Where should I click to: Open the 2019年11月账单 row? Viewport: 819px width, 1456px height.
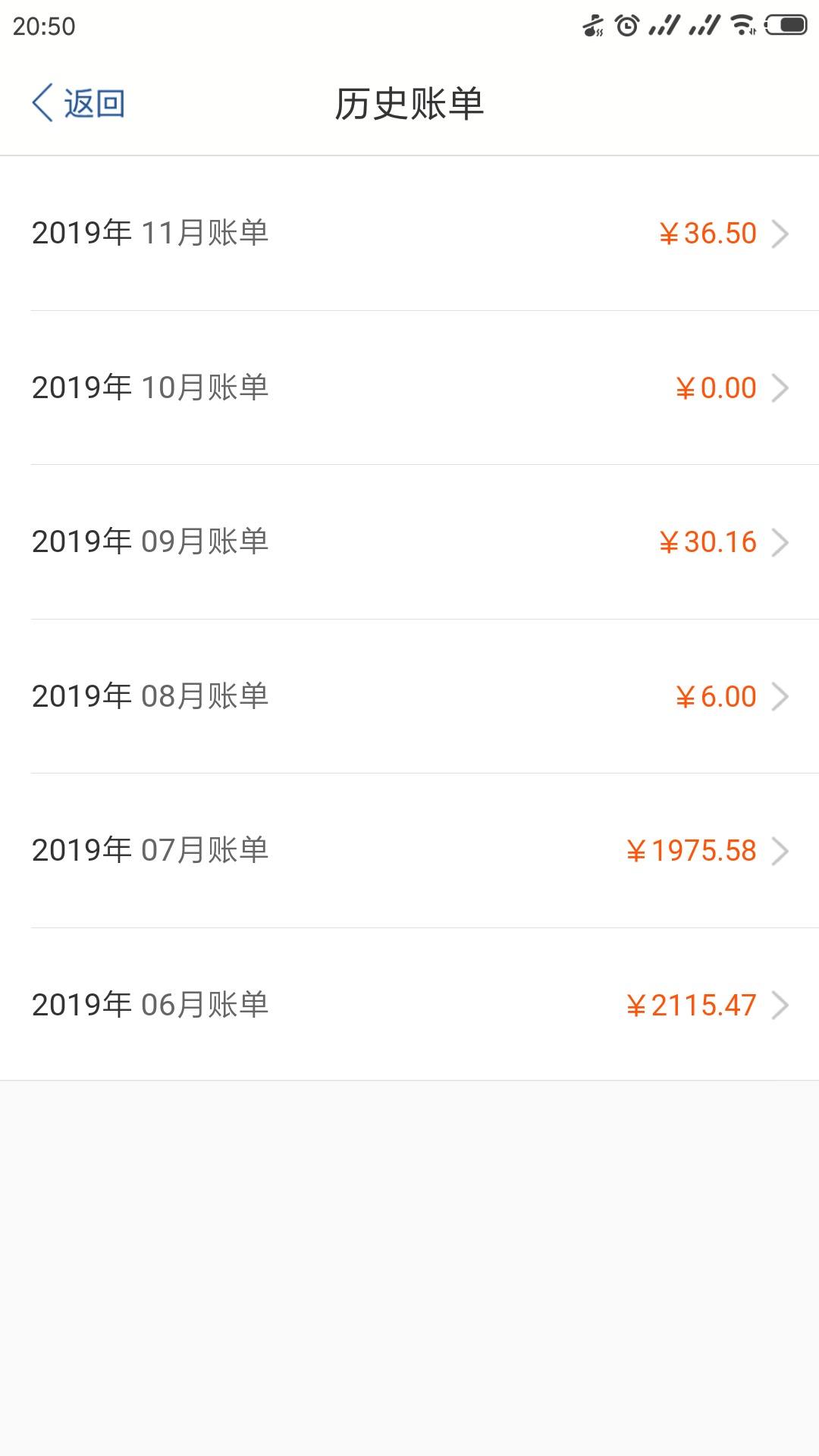[x=409, y=233]
